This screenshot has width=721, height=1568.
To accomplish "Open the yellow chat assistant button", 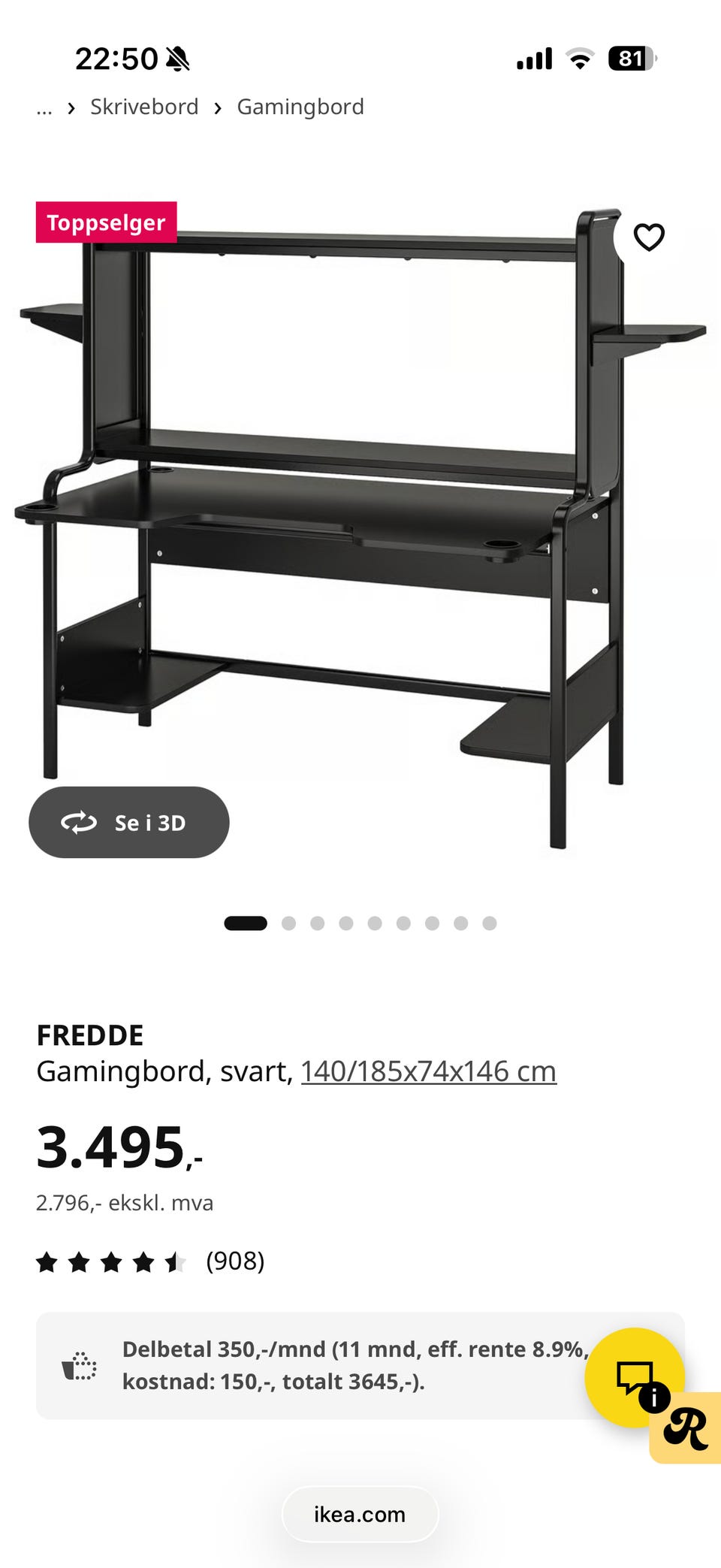I will pos(635,1377).
